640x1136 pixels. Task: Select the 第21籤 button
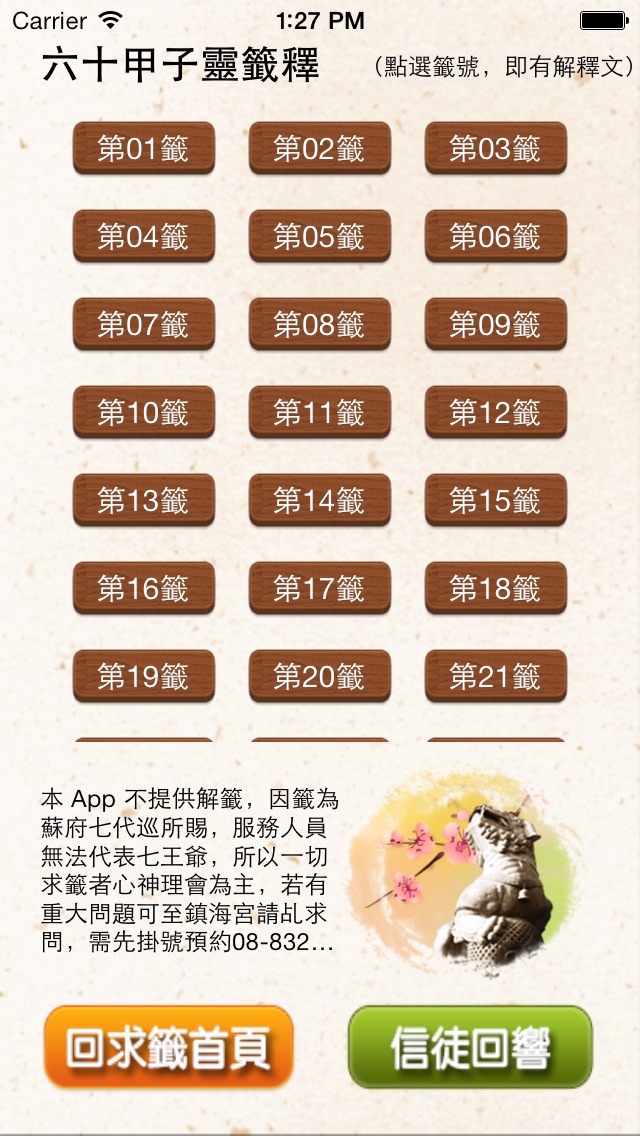tap(495, 677)
